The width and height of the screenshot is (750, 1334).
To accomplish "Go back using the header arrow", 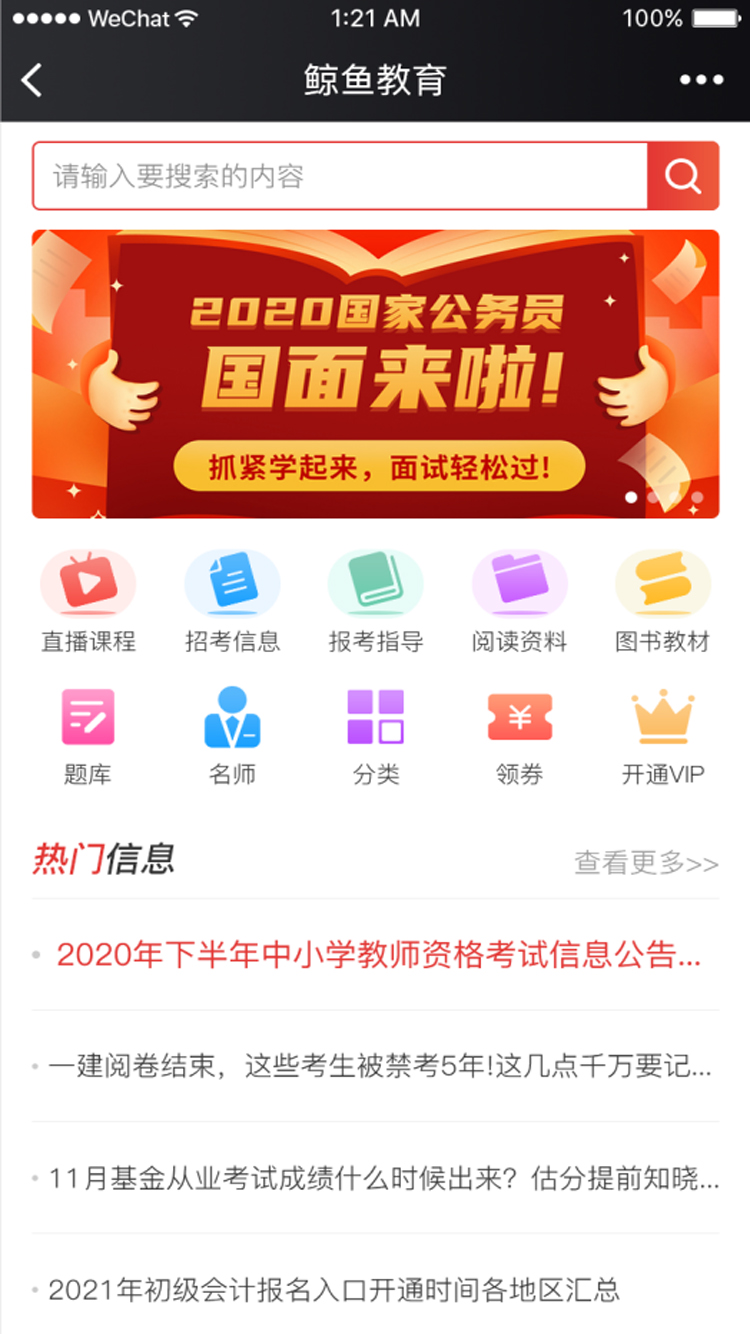I will pyautogui.click(x=32, y=80).
